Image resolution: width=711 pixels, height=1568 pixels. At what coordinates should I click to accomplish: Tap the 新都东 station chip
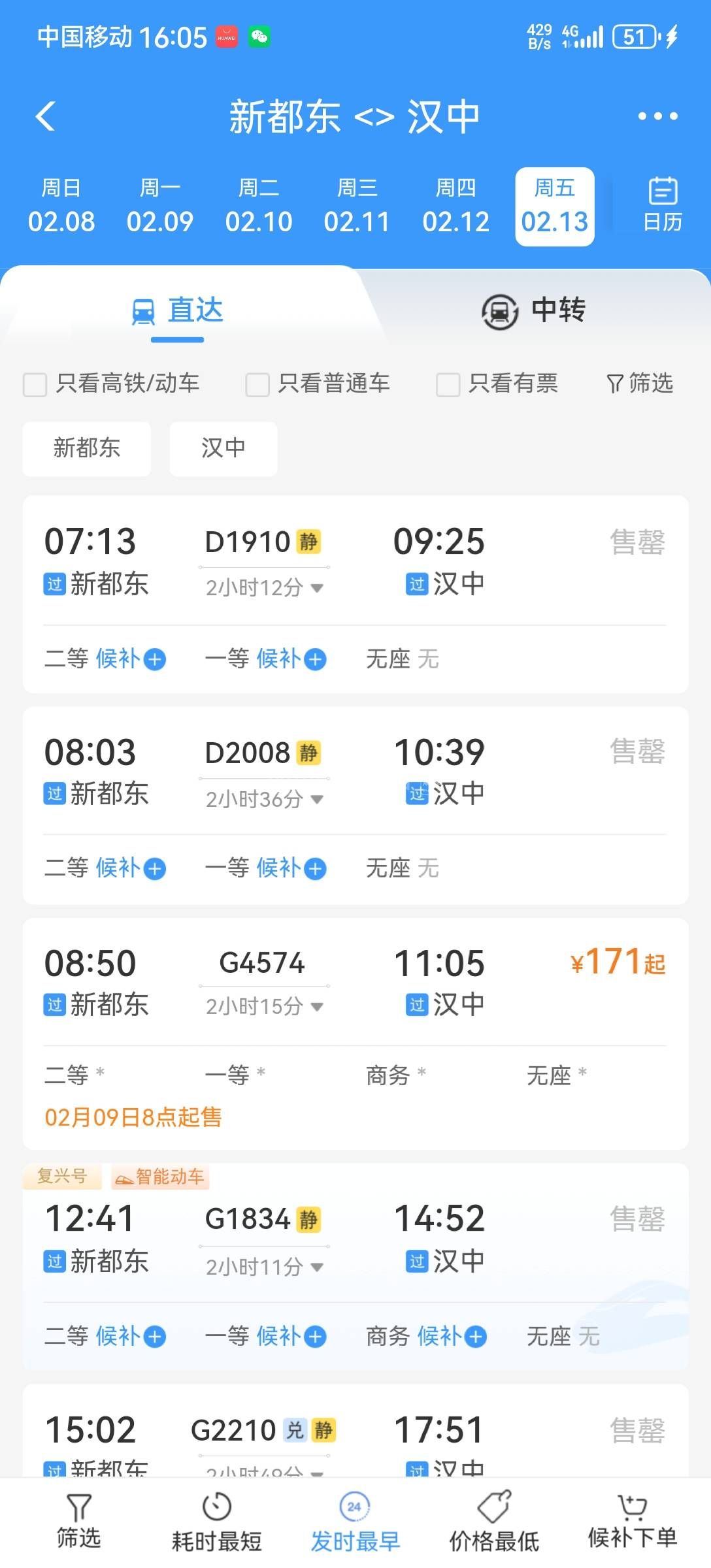86,448
